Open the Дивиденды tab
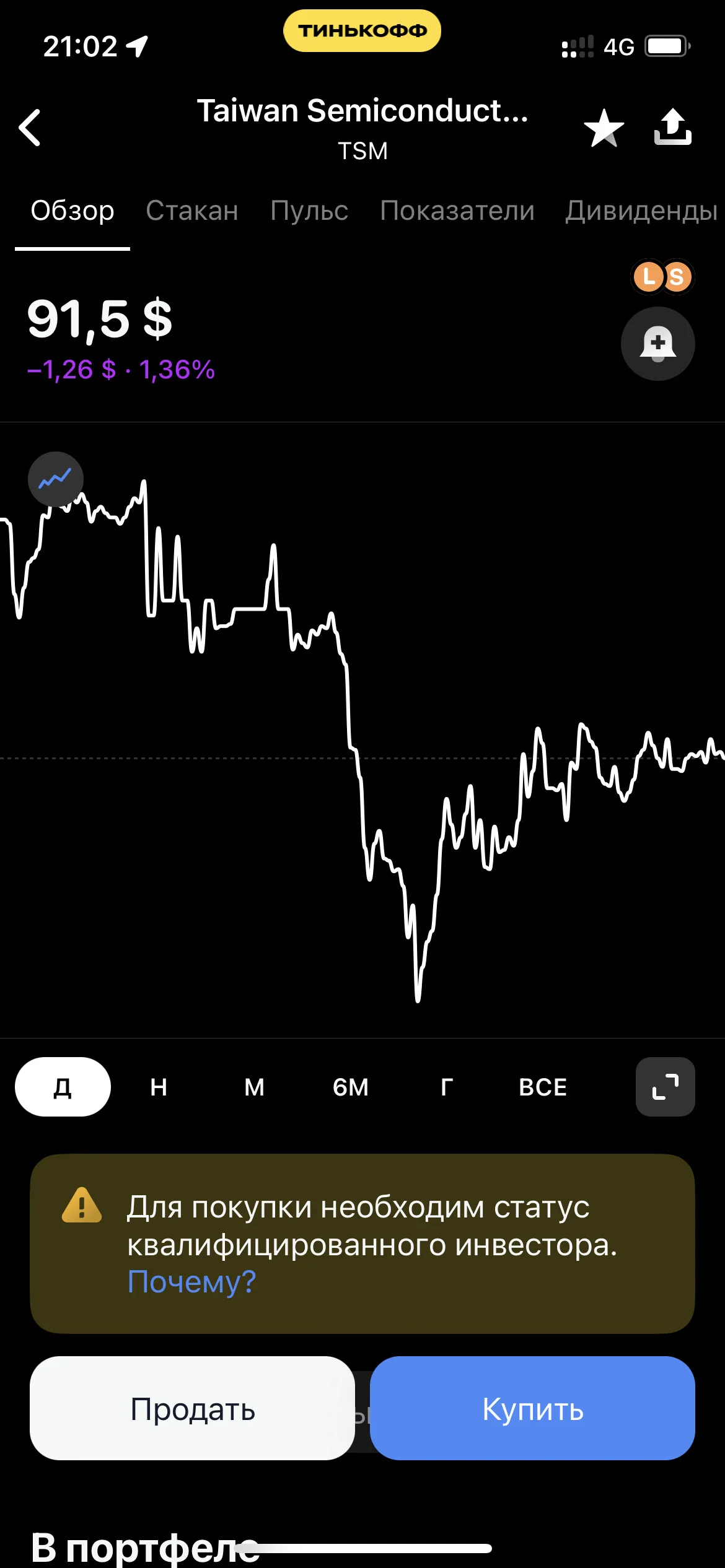Viewport: 725px width, 1568px height. (641, 211)
